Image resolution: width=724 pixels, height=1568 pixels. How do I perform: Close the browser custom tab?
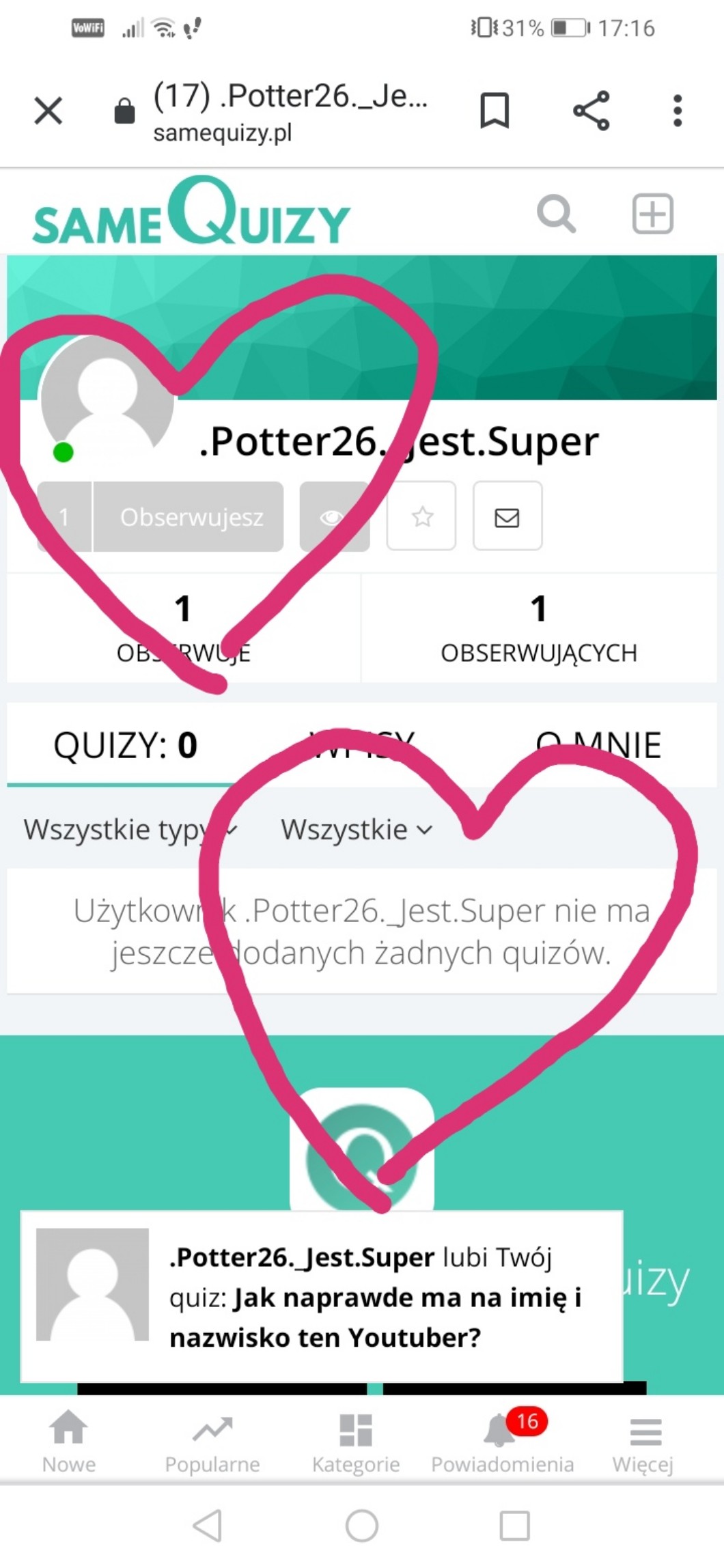click(x=48, y=110)
